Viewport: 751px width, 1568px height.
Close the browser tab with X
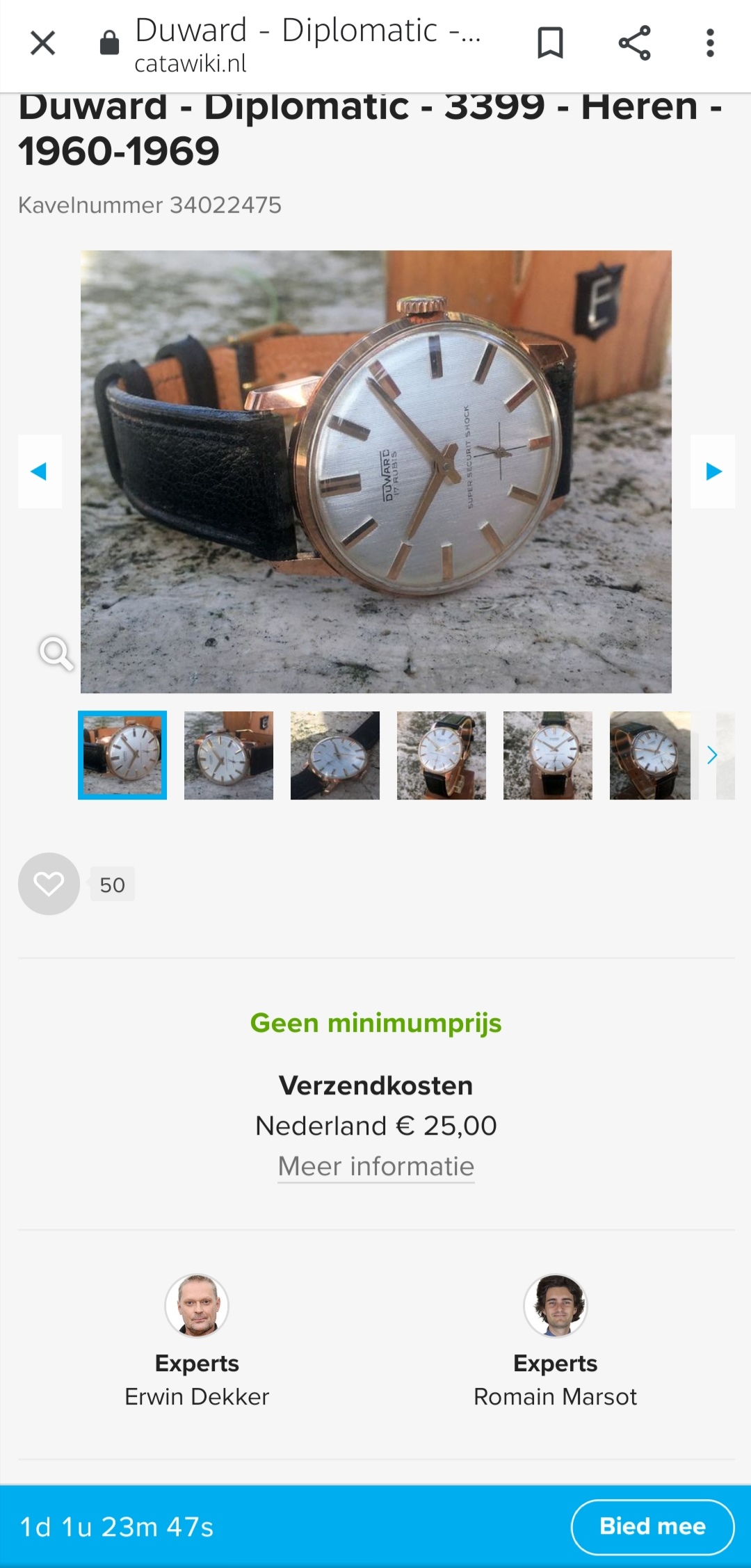coord(43,43)
